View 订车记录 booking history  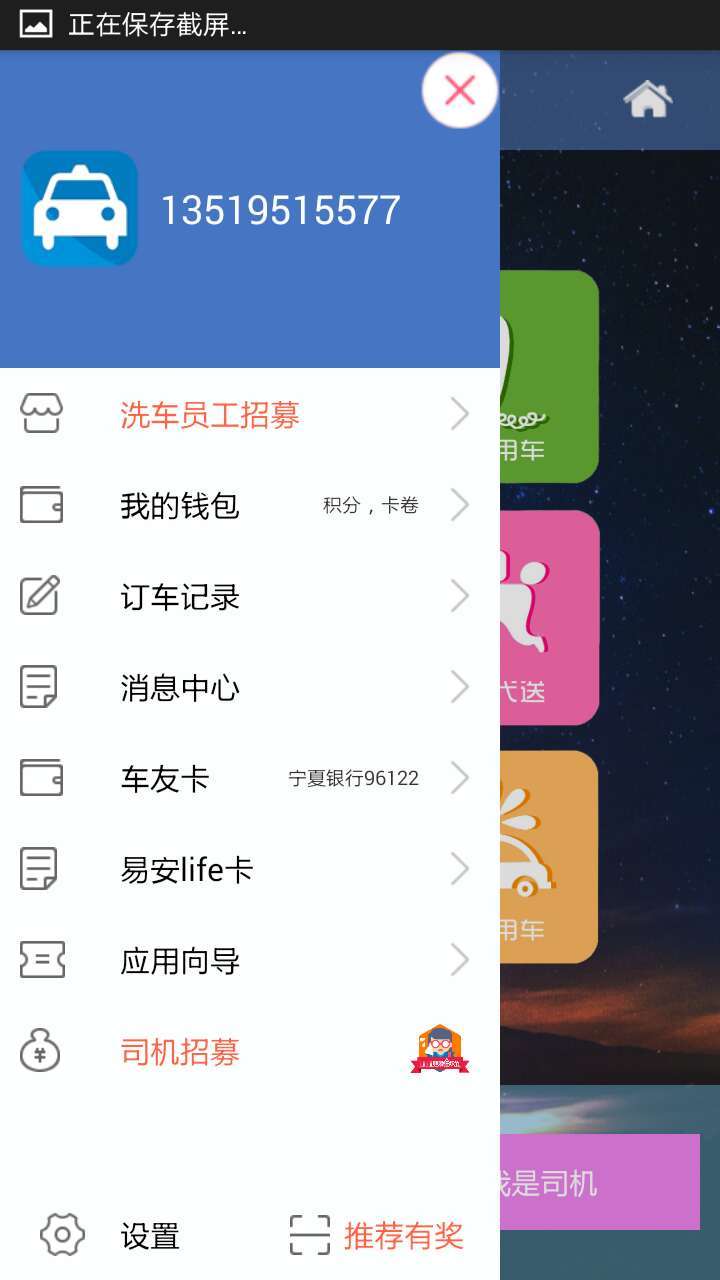pyautogui.click(x=245, y=597)
